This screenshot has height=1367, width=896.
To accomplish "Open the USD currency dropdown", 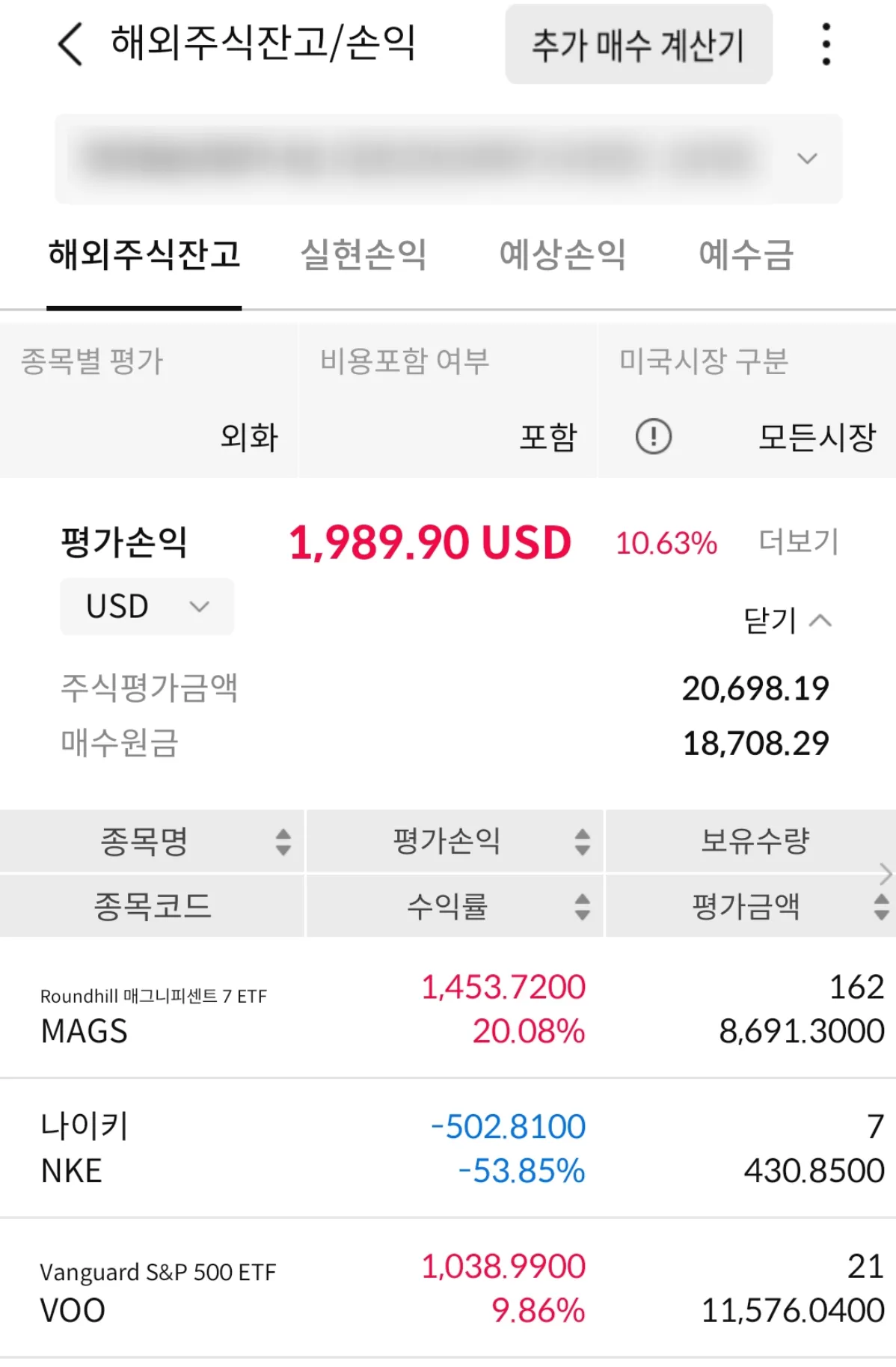I will (147, 606).
